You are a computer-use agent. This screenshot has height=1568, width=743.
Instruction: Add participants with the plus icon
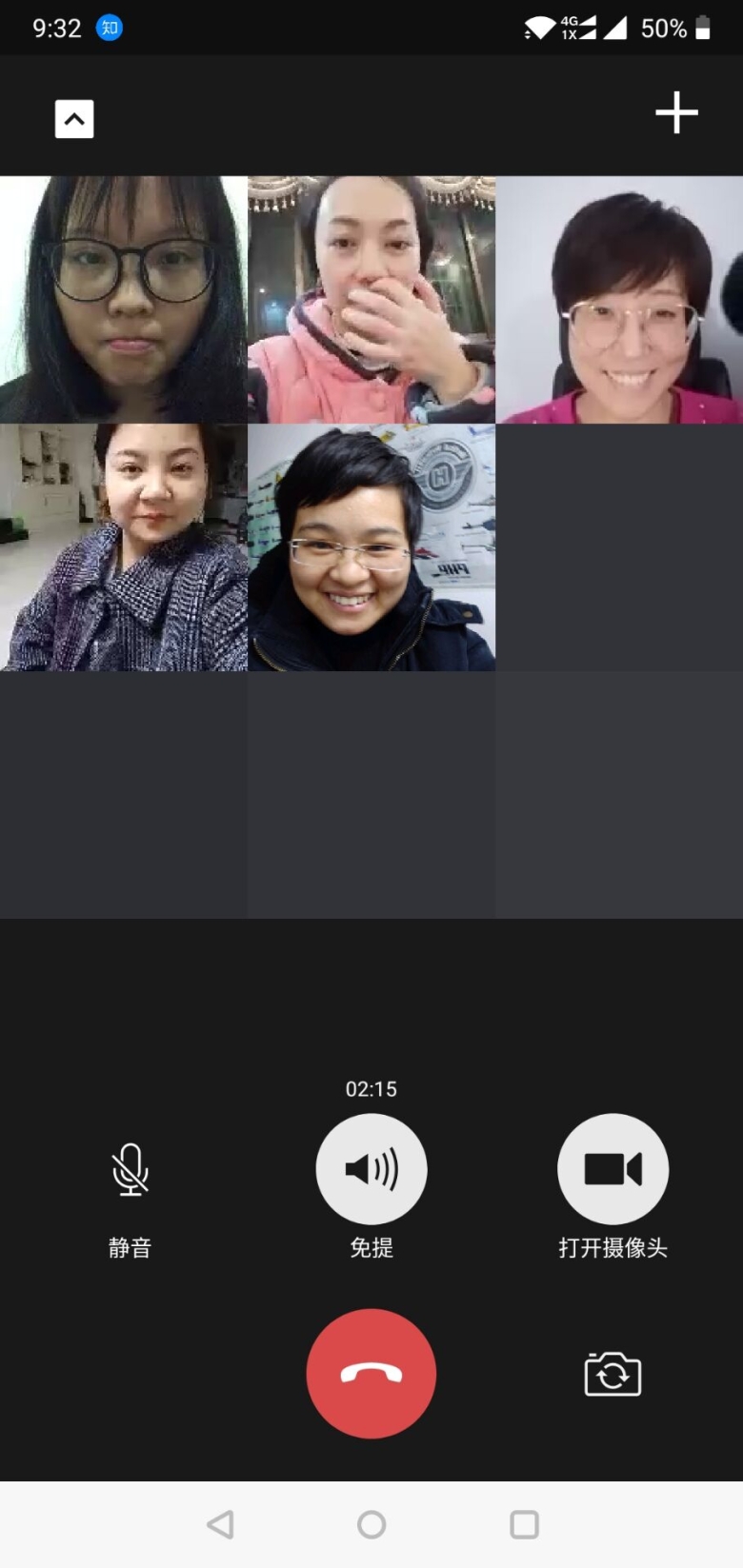point(676,112)
